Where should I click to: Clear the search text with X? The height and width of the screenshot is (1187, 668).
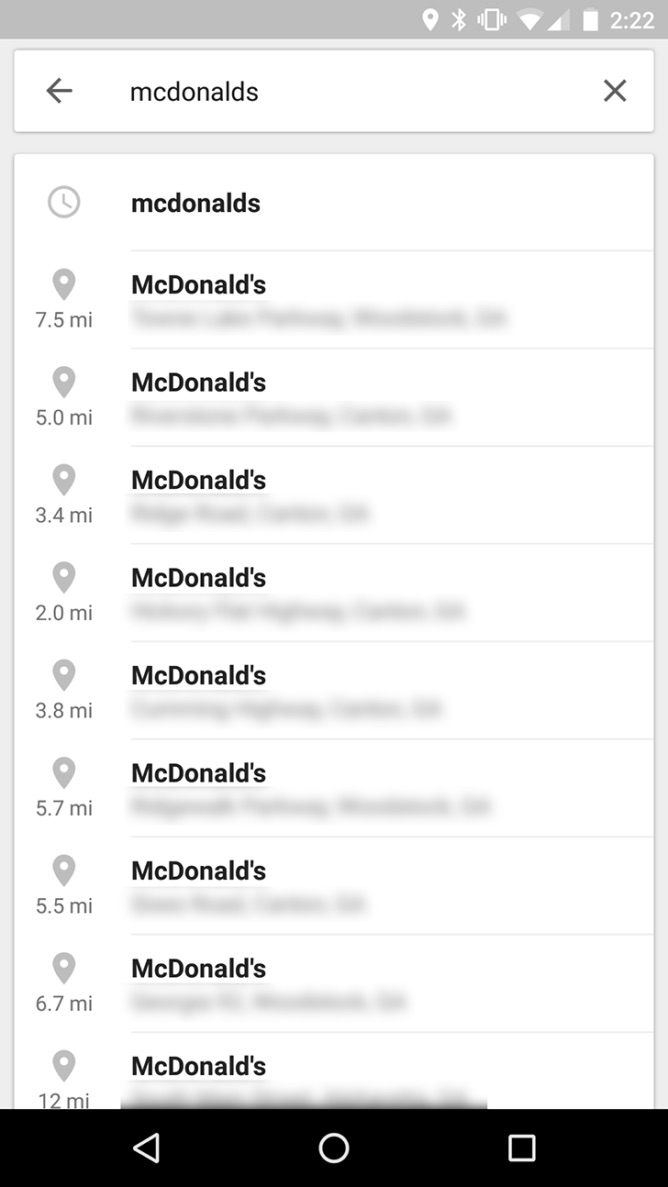pos(615,91)
